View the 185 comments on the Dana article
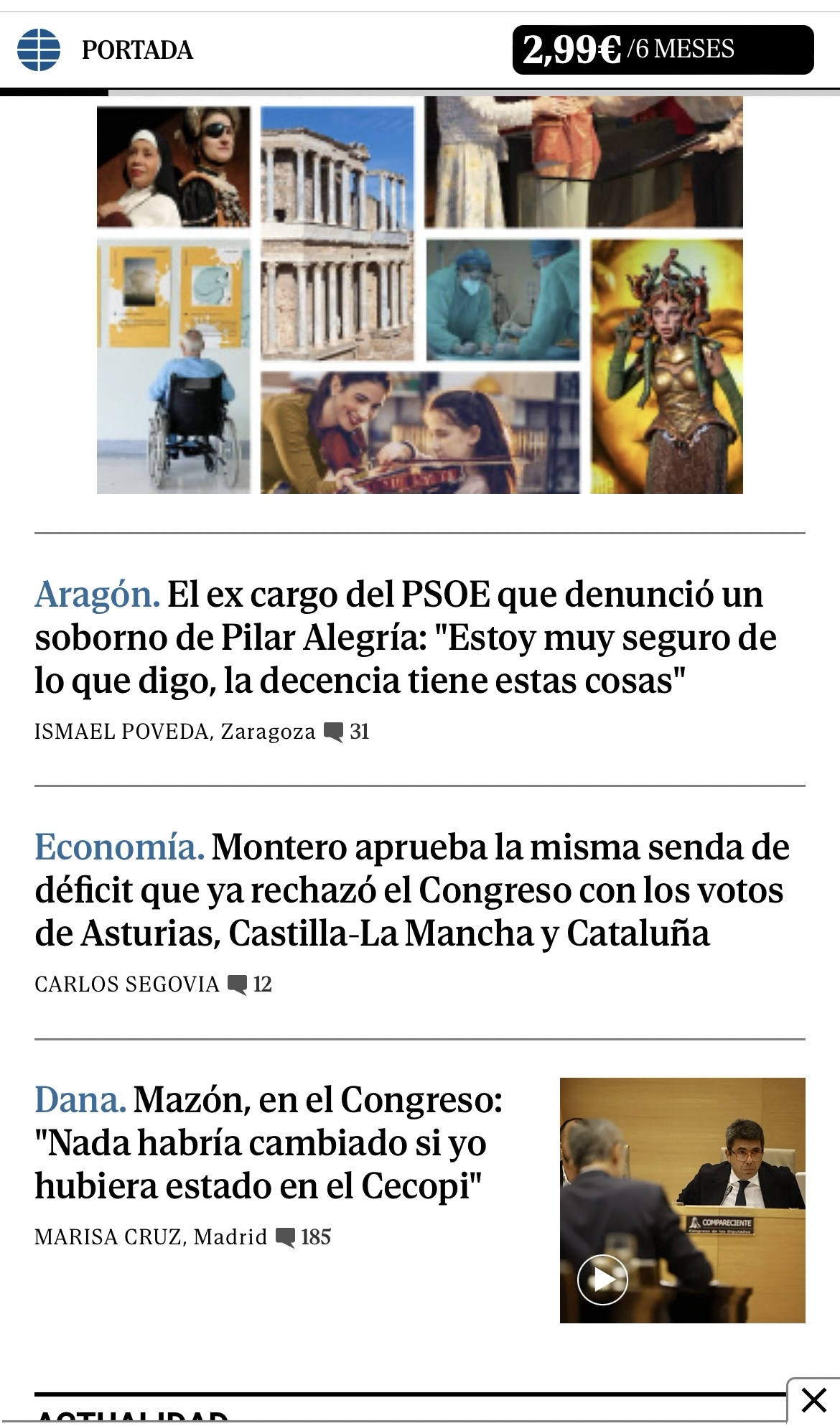The height and width of the screenshot is (1426, 840). click(304, 1237)
